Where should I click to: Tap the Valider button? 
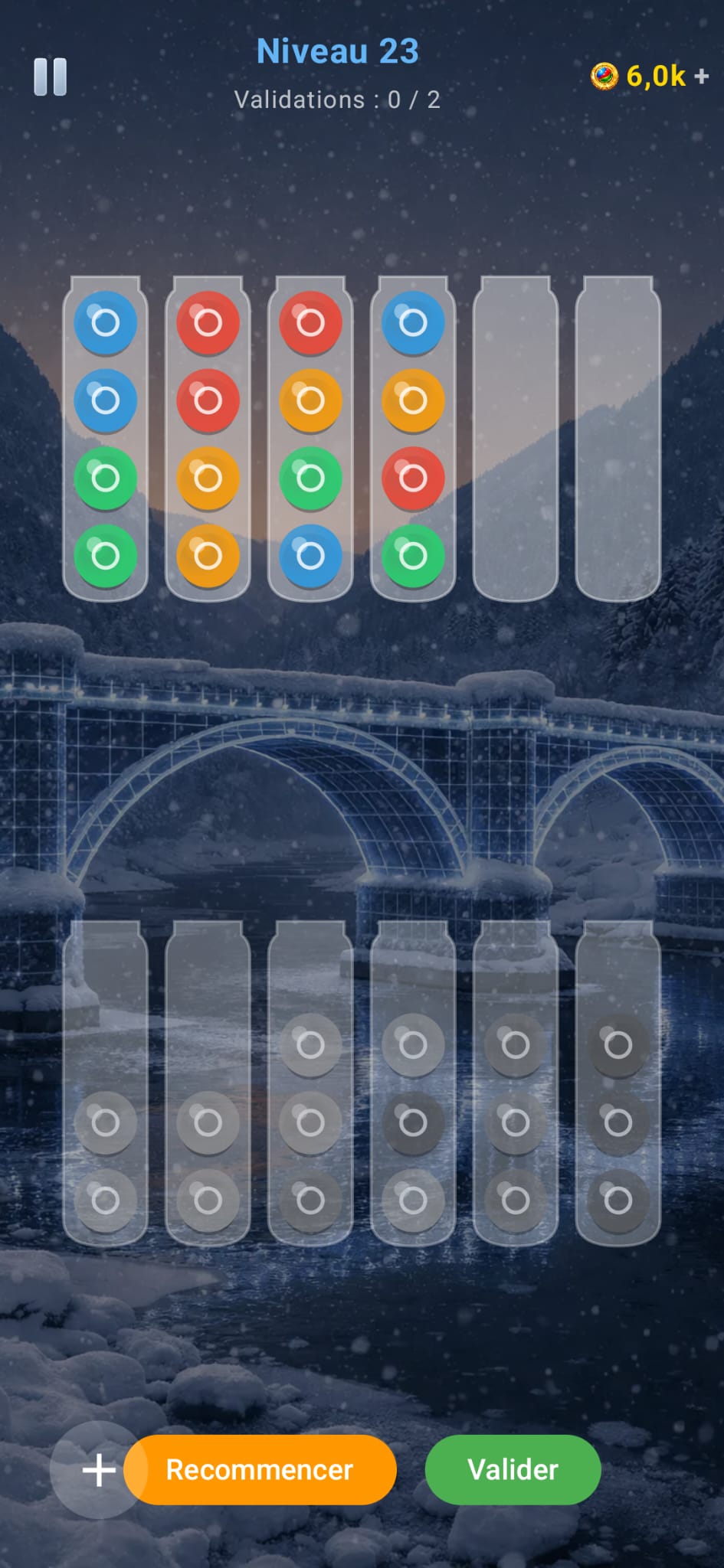[513, 1469]
